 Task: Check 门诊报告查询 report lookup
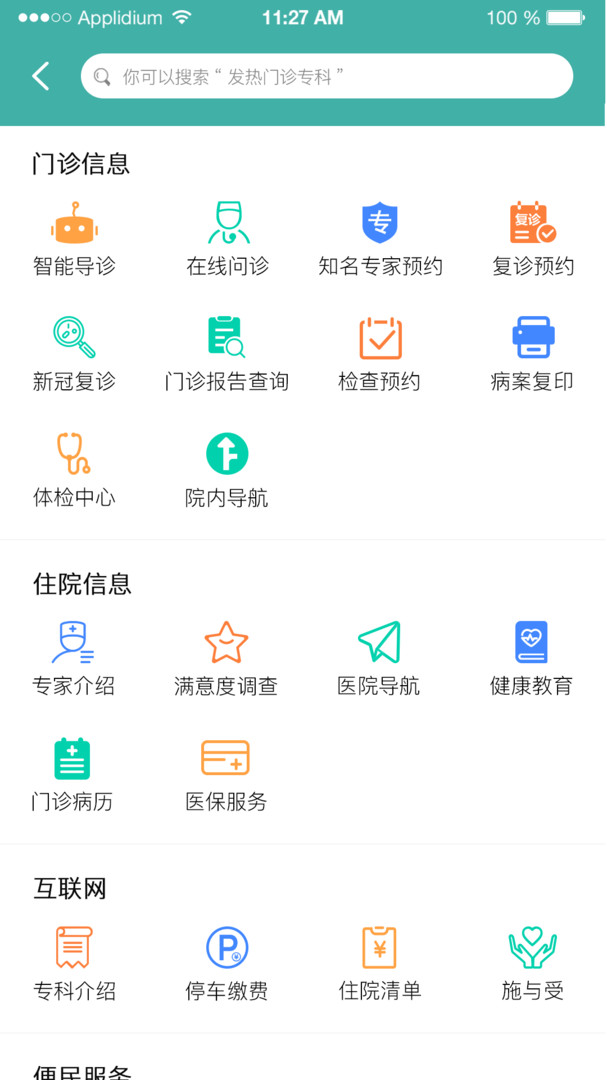tap(227, 353)
